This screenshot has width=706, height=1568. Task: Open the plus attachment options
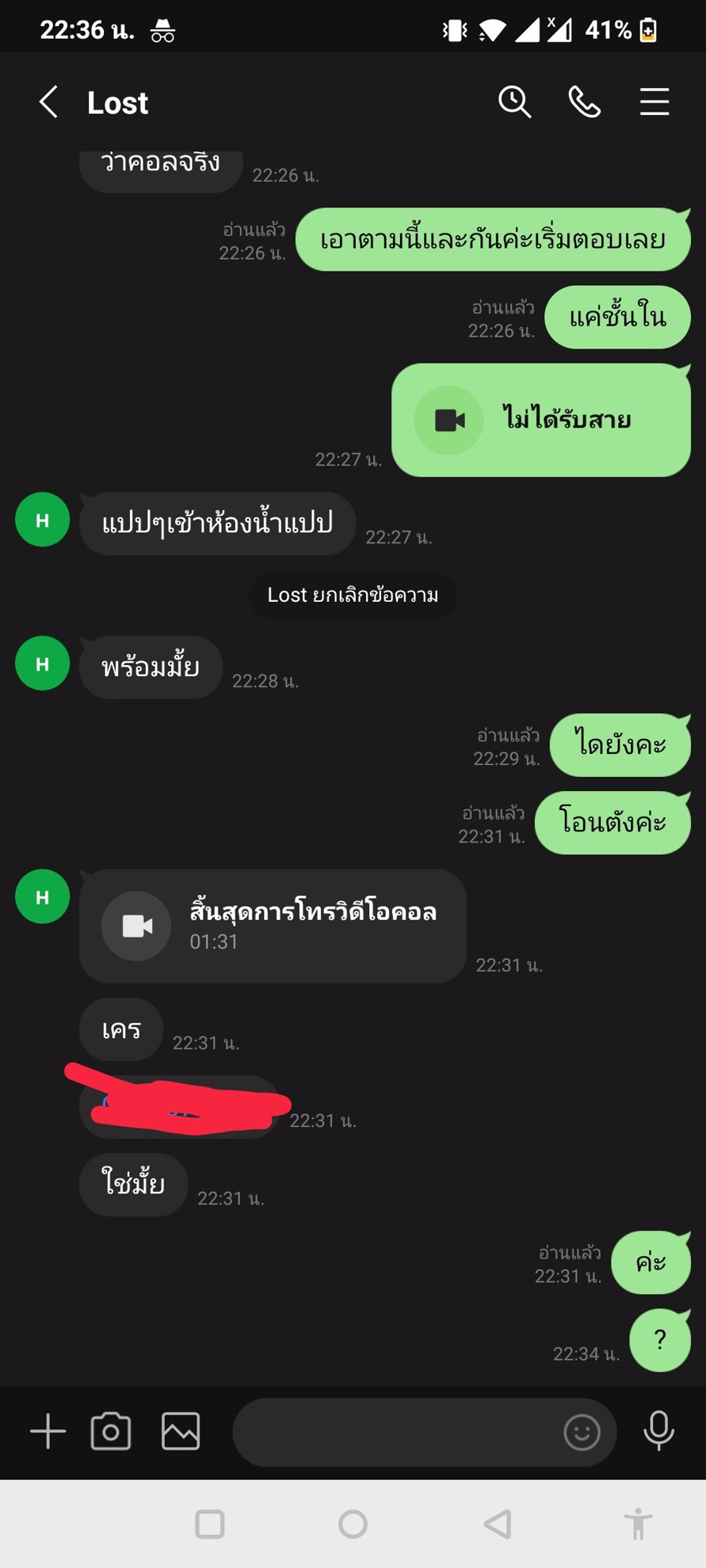pyautogui.click(x=48, y=1432)
